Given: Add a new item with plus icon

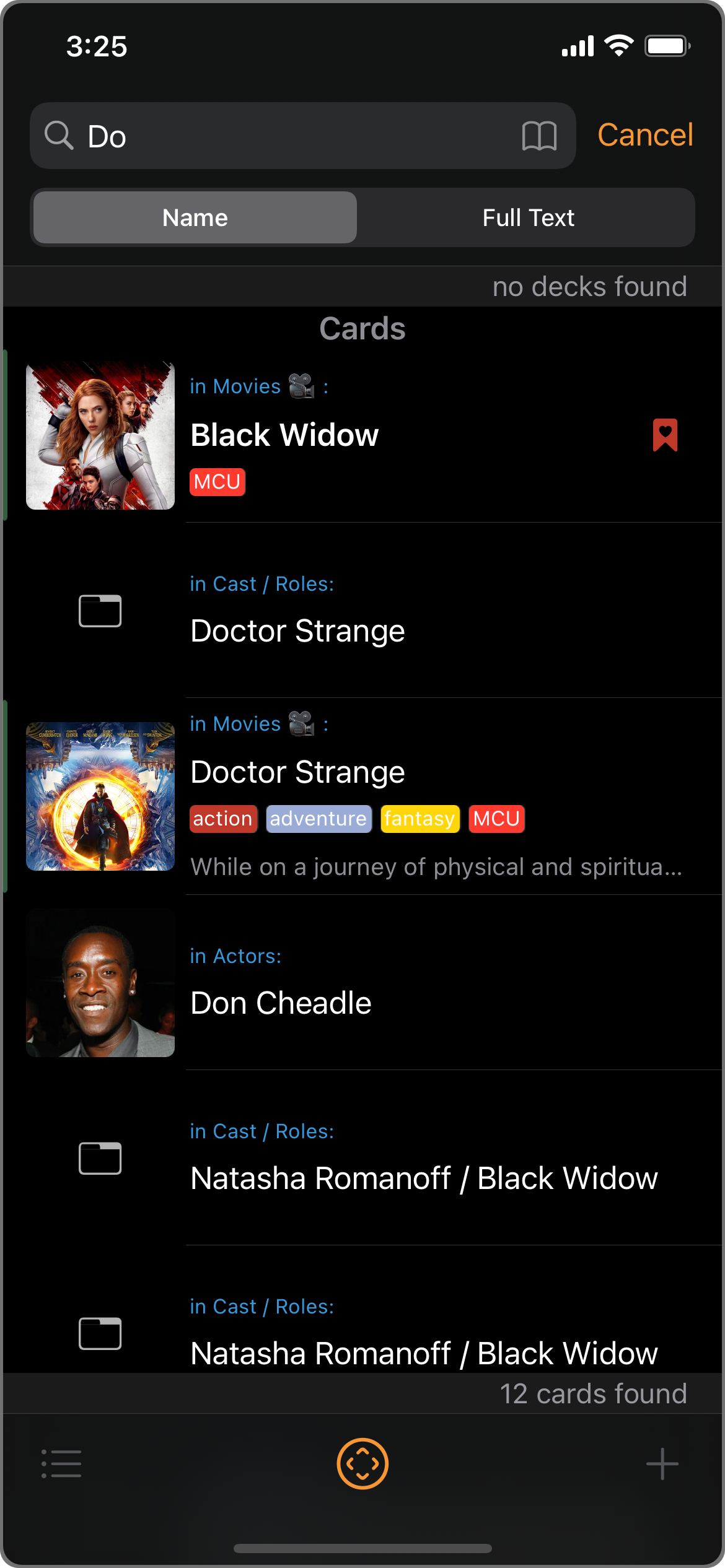Looking at the screenshot, I should [x=662, y=1464].
